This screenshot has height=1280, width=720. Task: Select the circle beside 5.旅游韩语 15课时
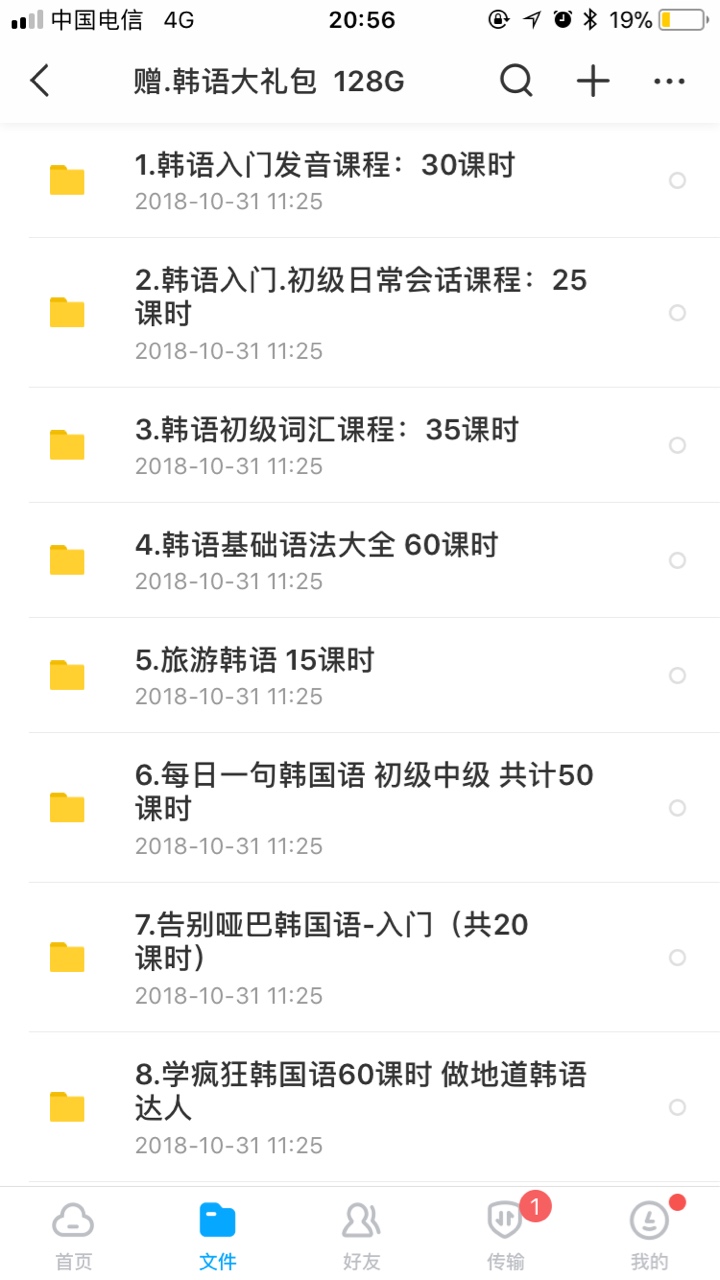click(x=677, y=675)
